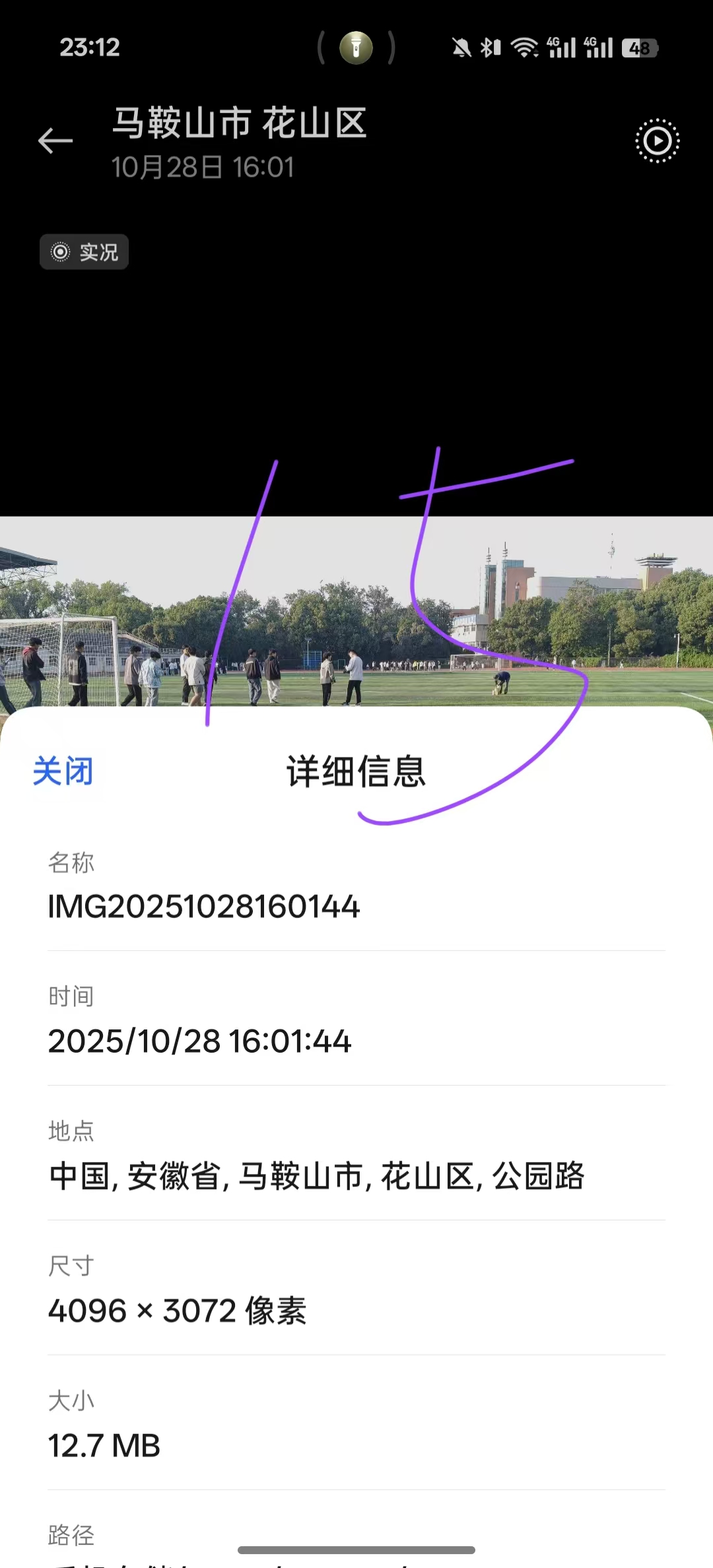Close the details panel with 关闭
713x1568 pixels.
(x=63, y=771)
